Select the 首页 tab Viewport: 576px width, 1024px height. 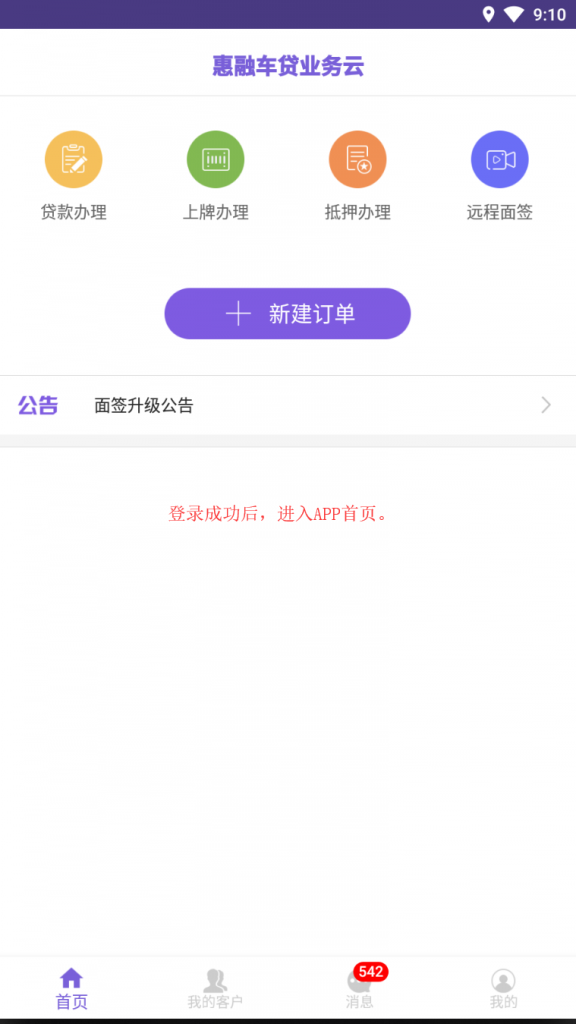pyautogui.click(x=72, y=988)
